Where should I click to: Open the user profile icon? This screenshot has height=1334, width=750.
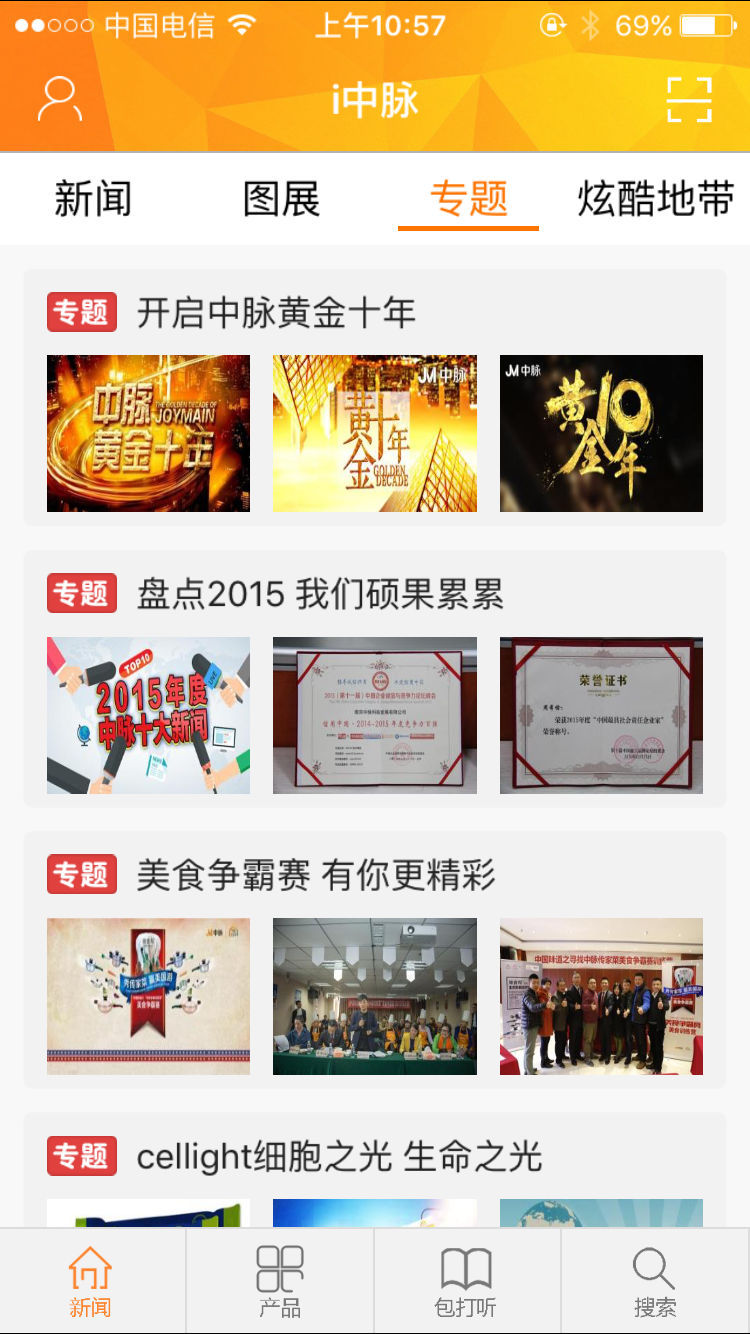(60, 99)
